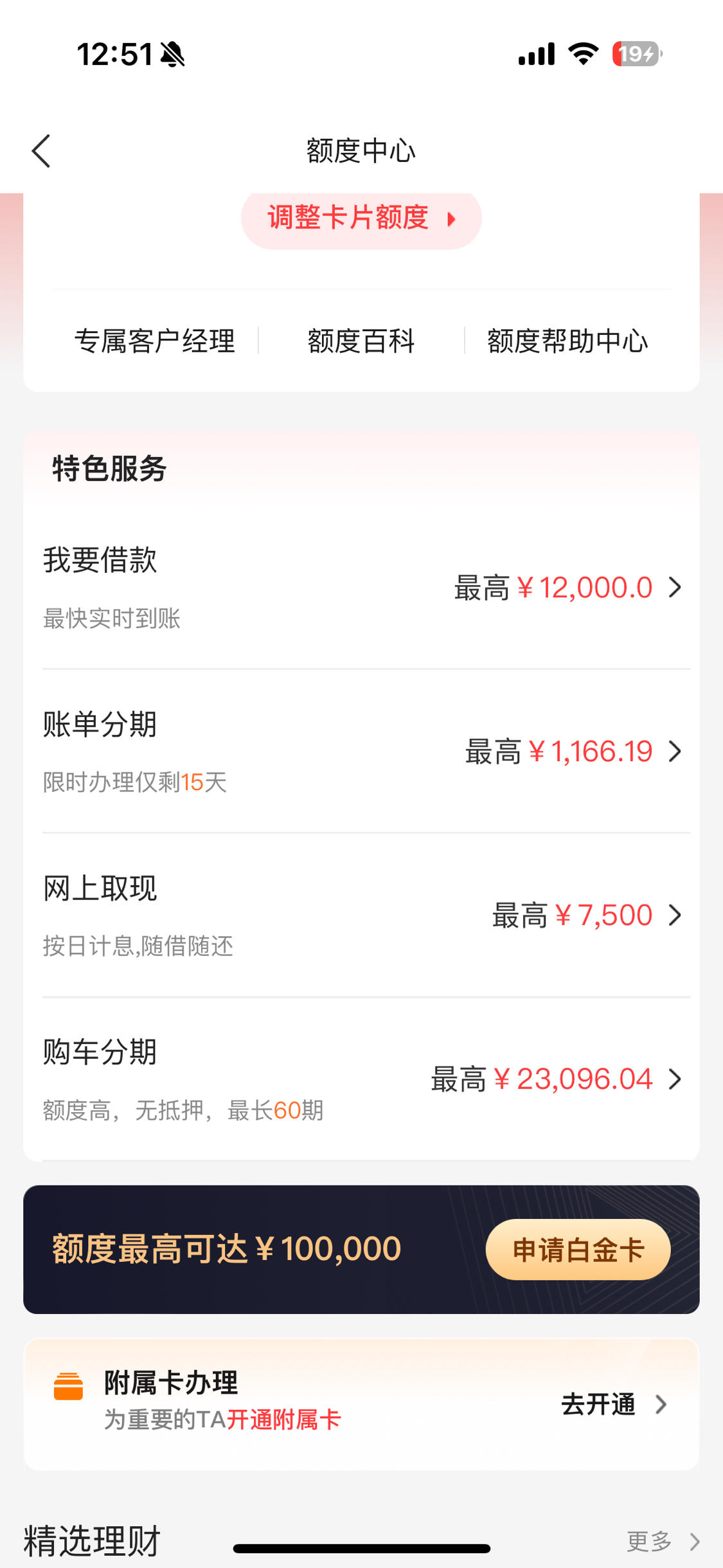
Task: Go back from 额度中心 page
Action: 41,151
